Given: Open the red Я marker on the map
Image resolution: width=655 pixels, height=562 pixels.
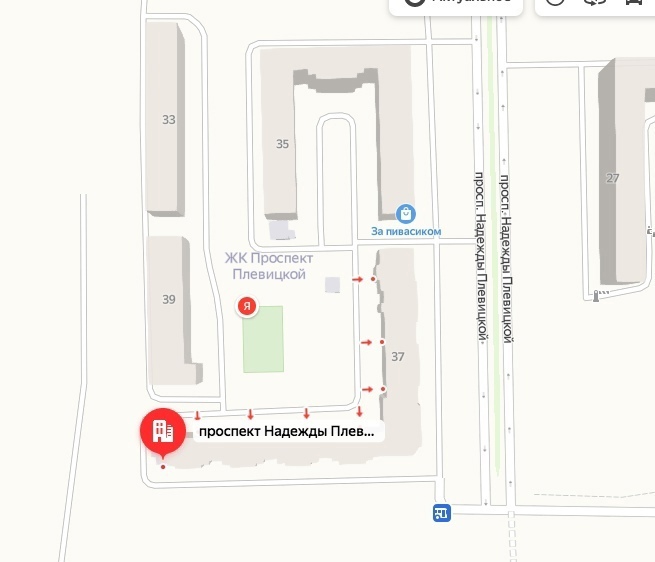Looking at the screenshot, I should click(x=246, y=306).
